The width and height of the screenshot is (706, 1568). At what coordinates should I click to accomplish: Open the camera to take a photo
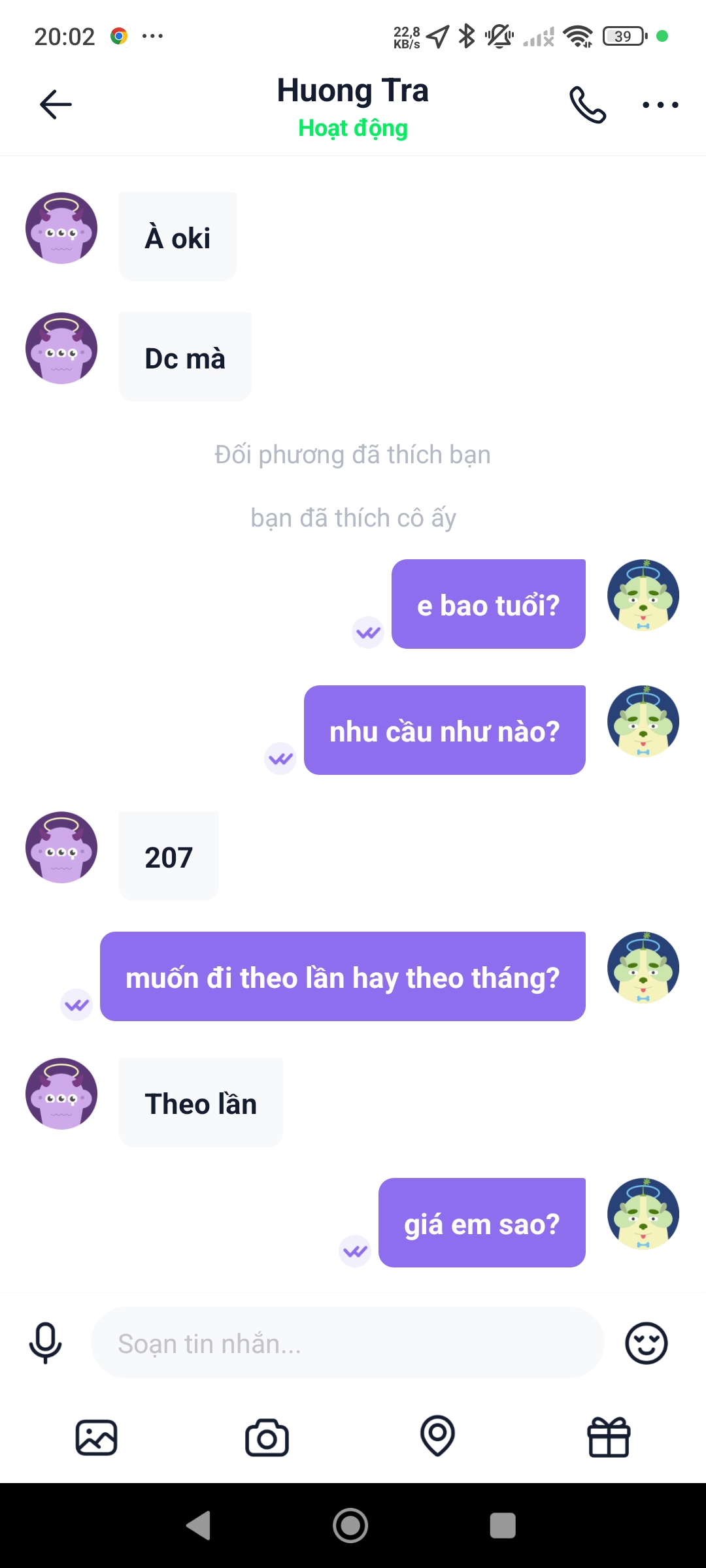267,1437
